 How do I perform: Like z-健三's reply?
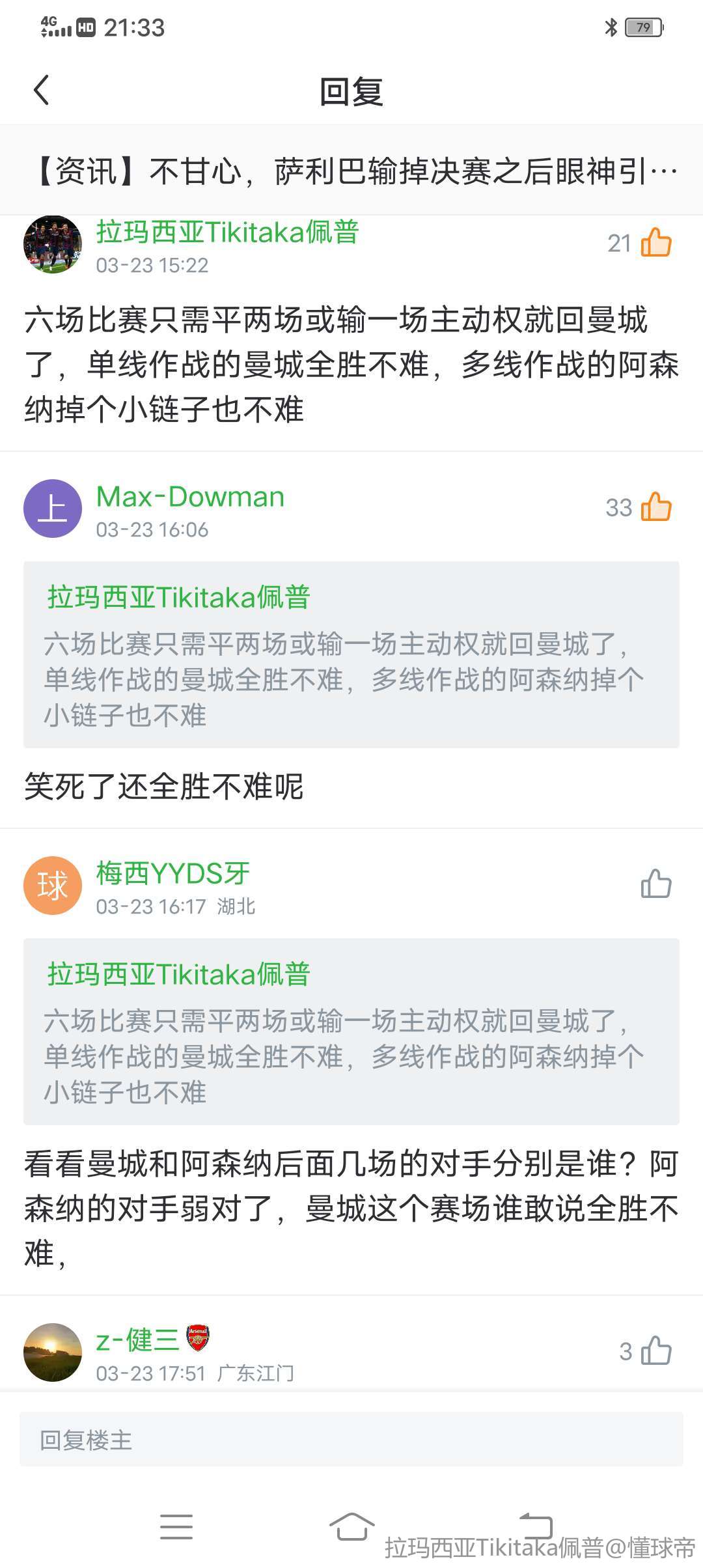[655, 1351]
